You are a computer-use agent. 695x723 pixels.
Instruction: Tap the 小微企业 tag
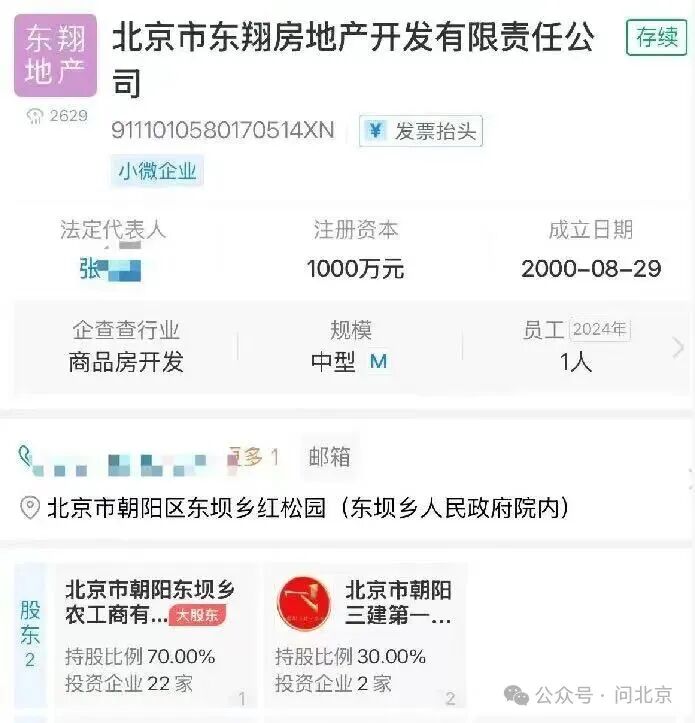[157, 171]
